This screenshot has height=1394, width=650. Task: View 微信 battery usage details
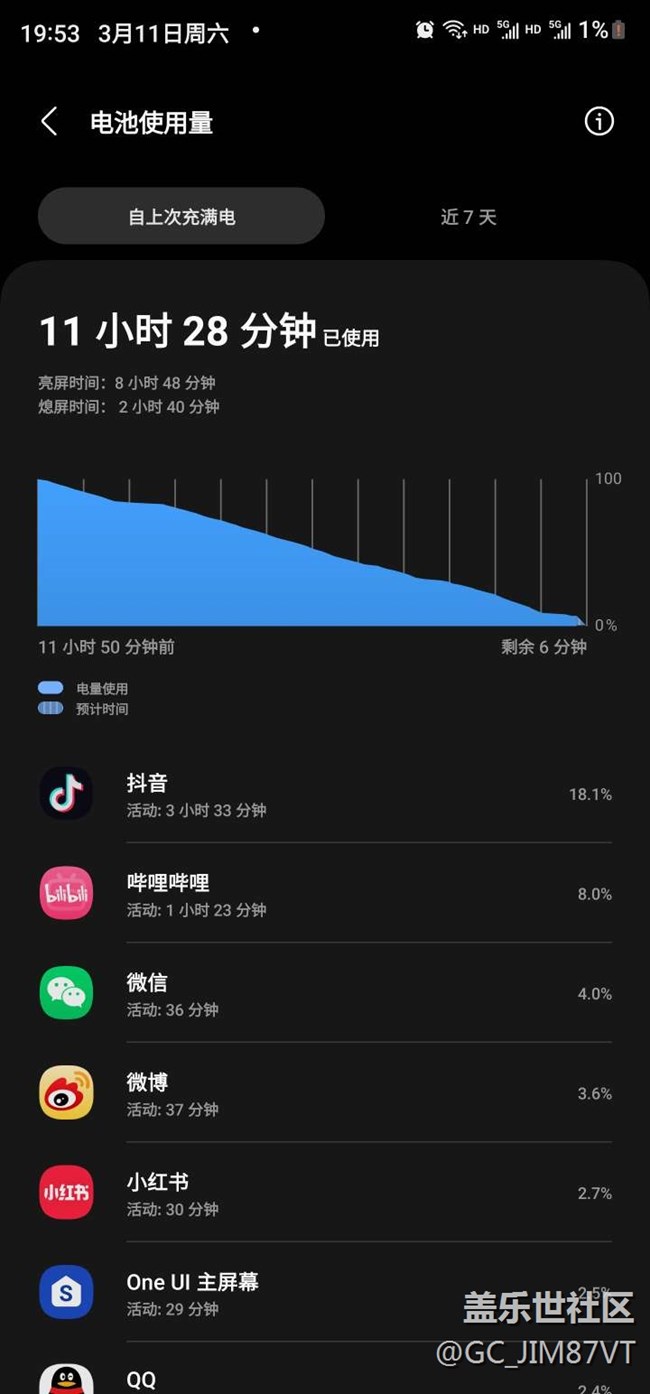(325, 994)
